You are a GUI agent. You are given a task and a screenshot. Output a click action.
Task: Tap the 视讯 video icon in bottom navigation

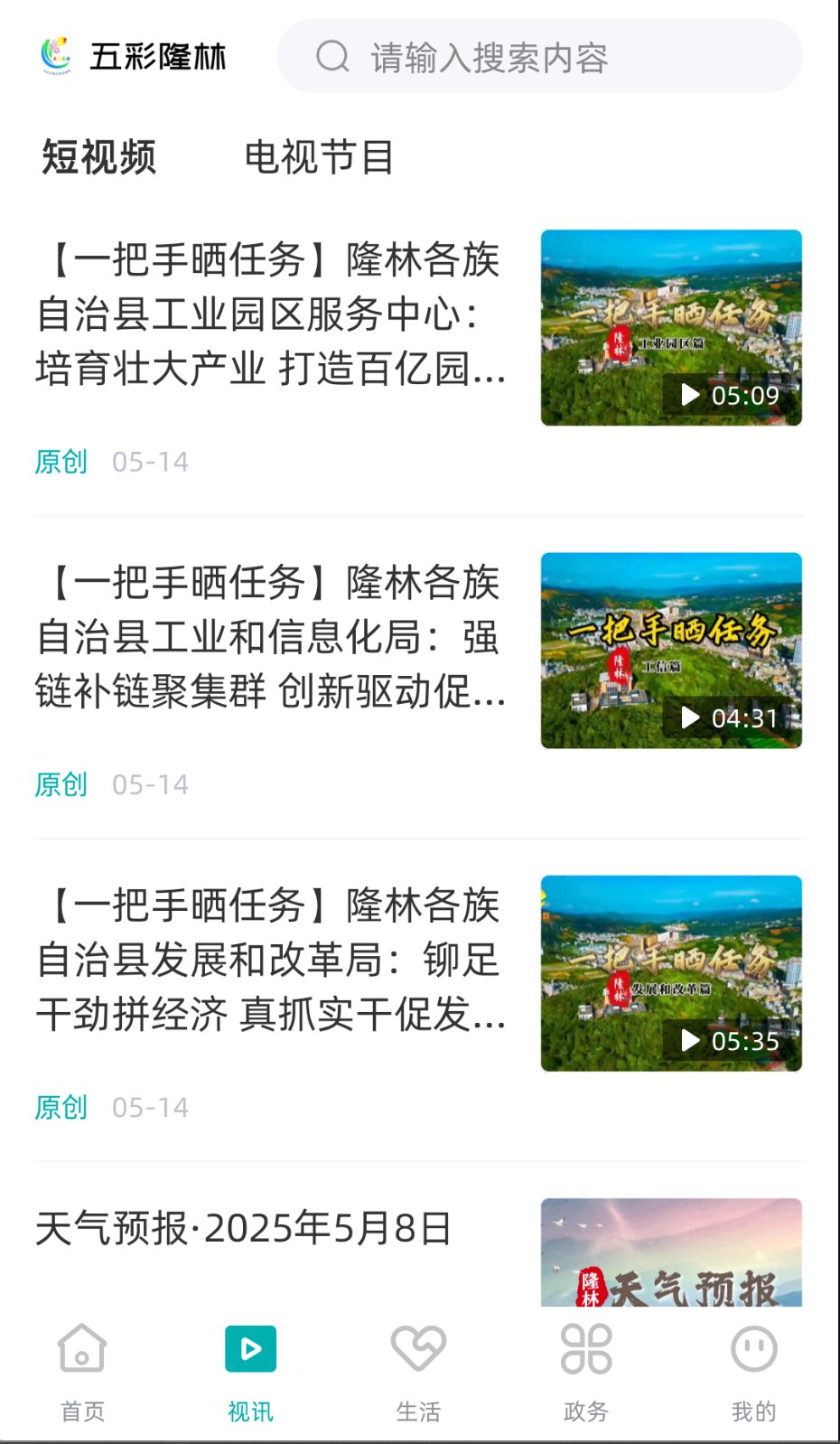pos(249,1348)
